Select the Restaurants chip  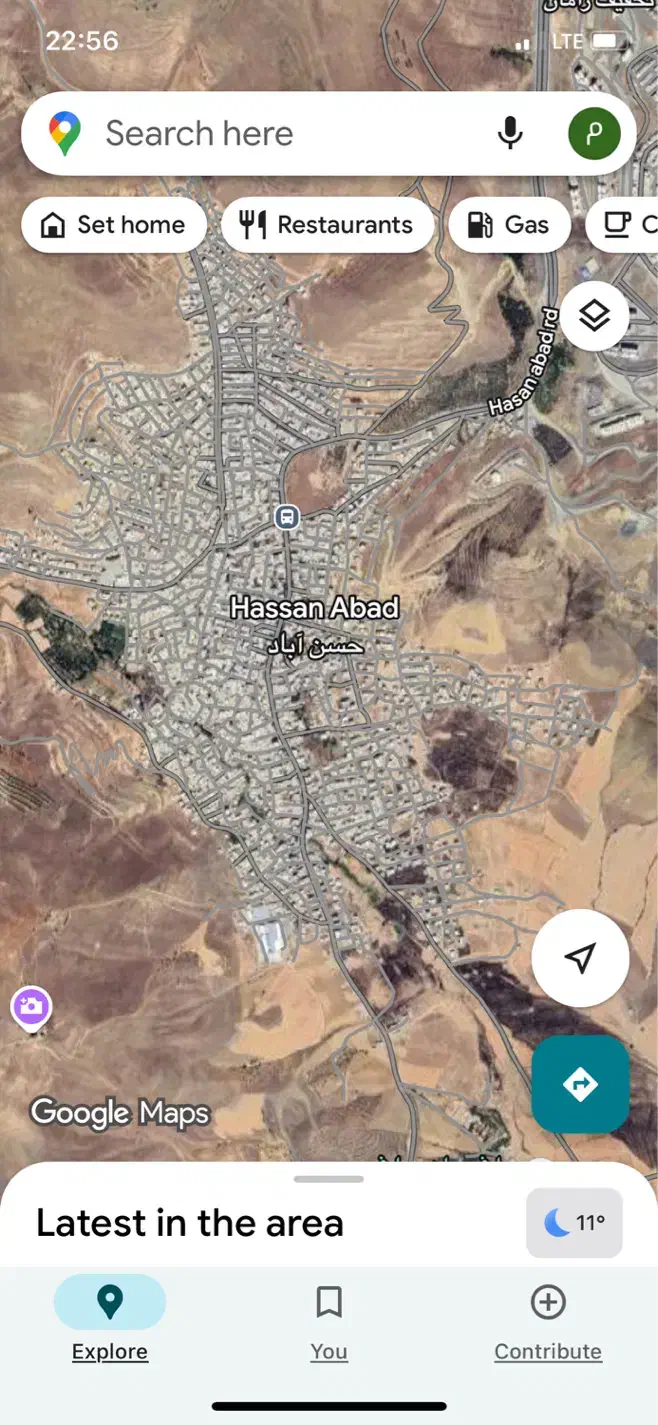coord(328,225)
